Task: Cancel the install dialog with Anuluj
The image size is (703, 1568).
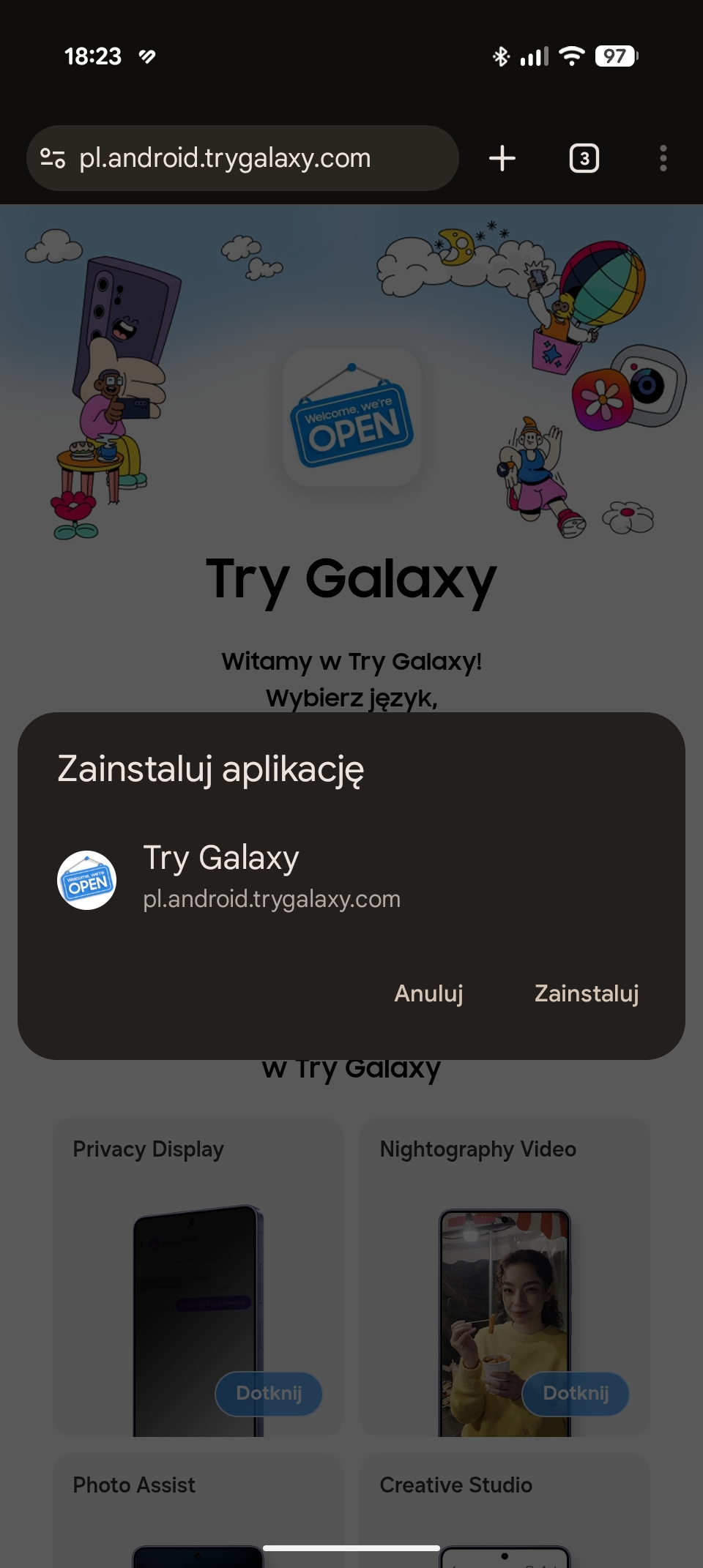Action: (x=428, y=993)
